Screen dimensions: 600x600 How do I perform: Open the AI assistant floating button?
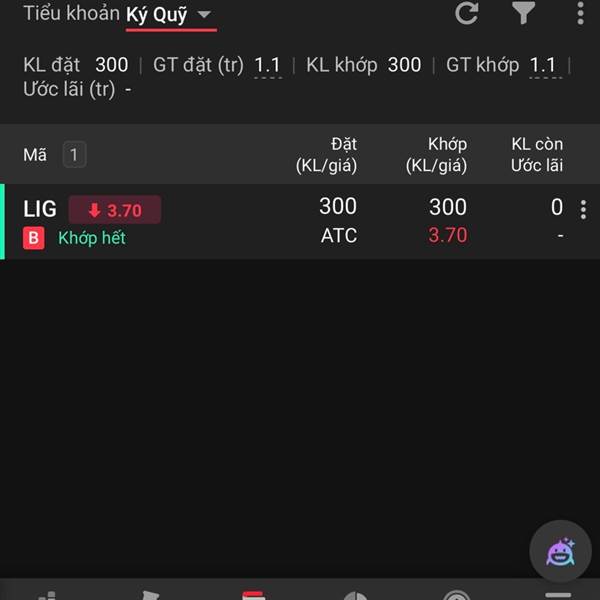click(560, 551)
